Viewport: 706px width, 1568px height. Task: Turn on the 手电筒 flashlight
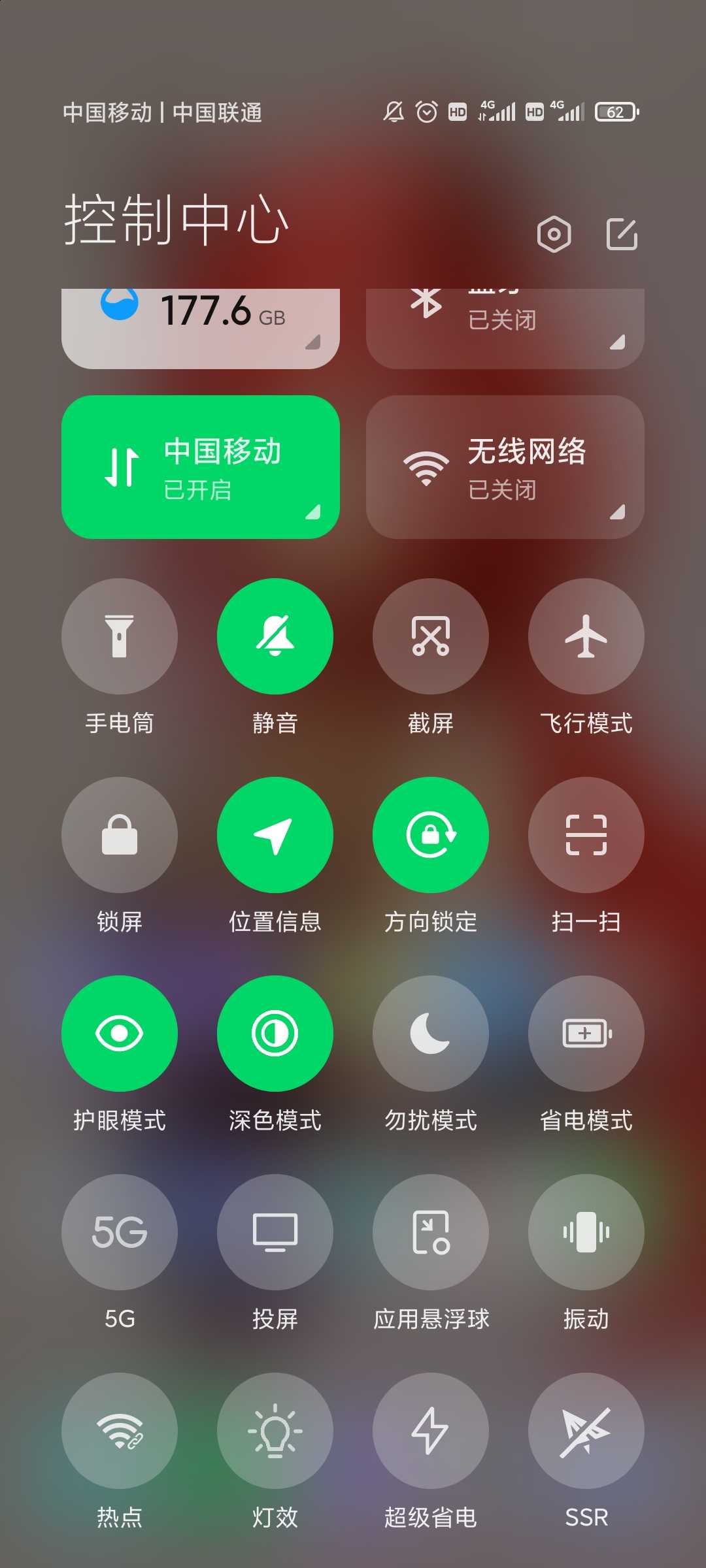[x=120, y=636]
